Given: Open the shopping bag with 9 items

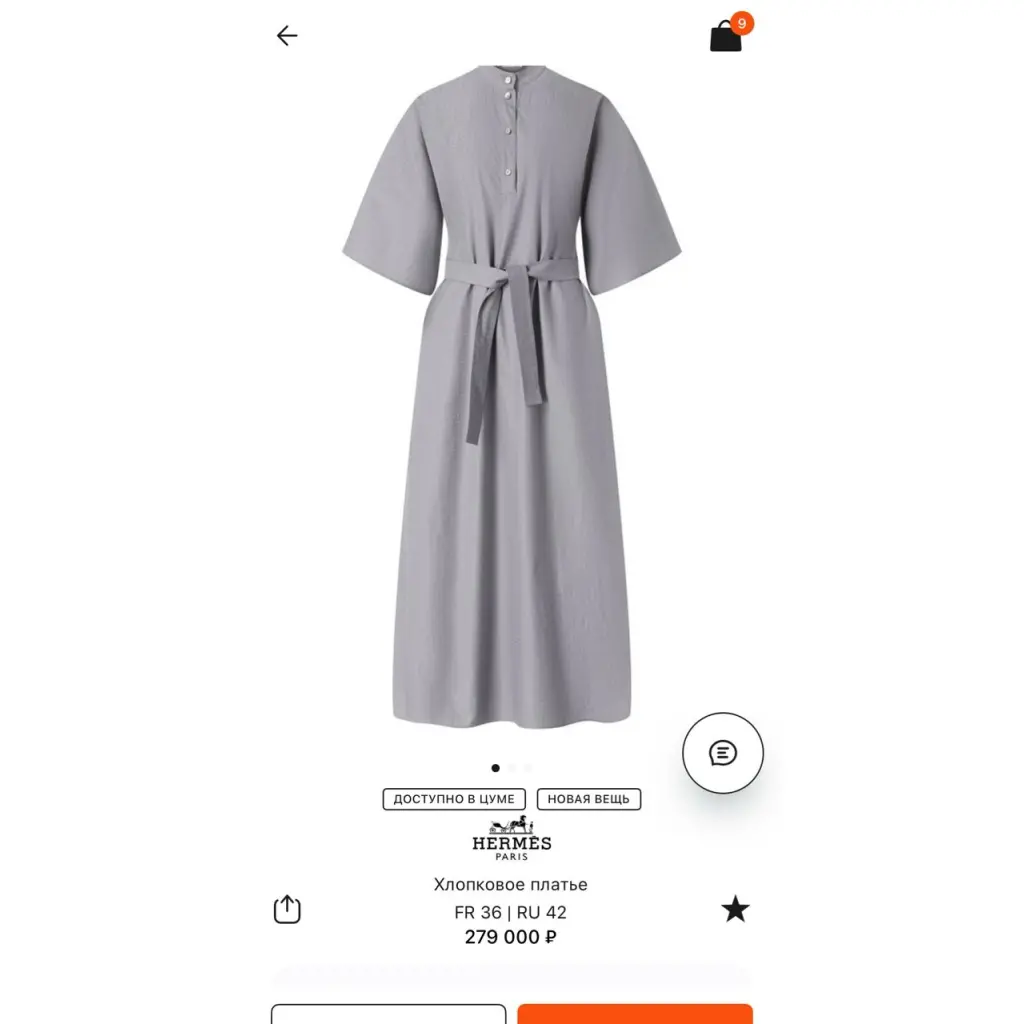Looking at the screenshot, I should 726,36.
